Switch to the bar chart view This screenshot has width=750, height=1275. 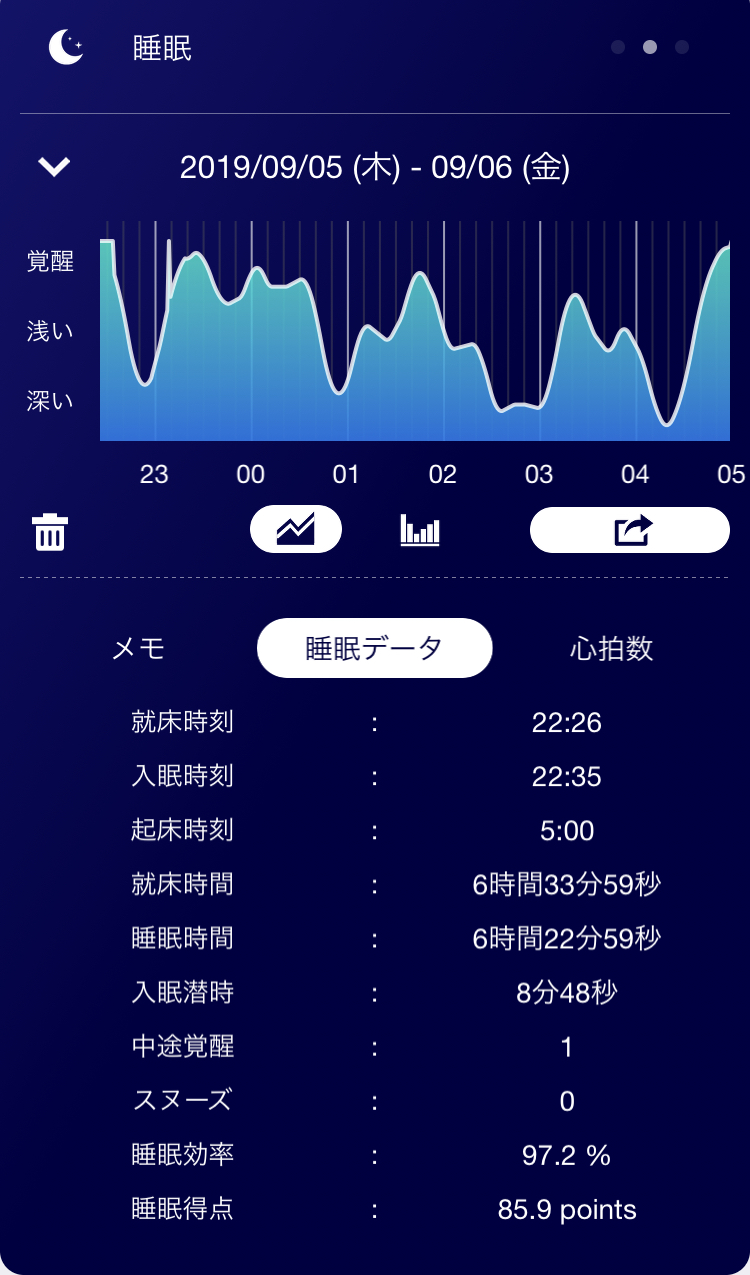(x=420, y=529)
